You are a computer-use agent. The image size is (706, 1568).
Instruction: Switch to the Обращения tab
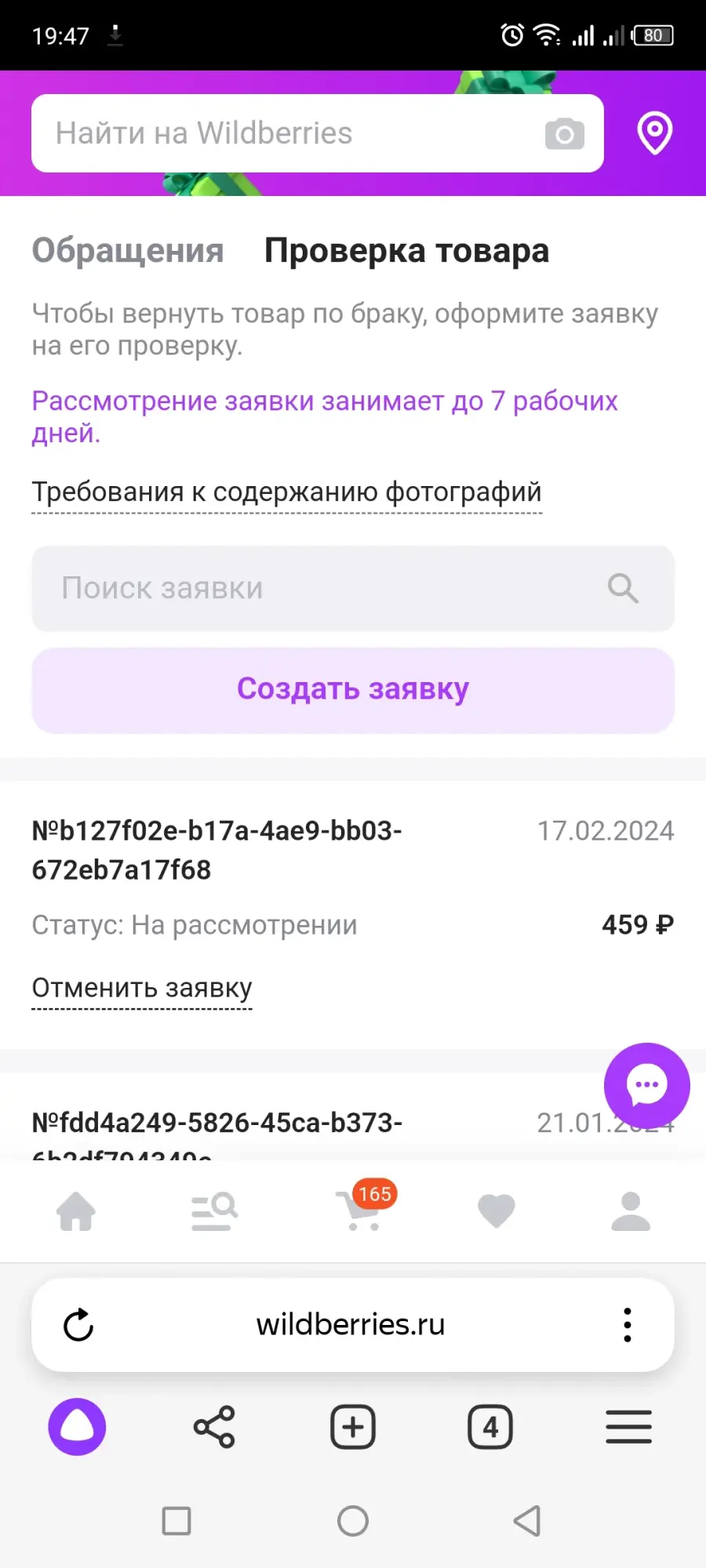(128, 251)
